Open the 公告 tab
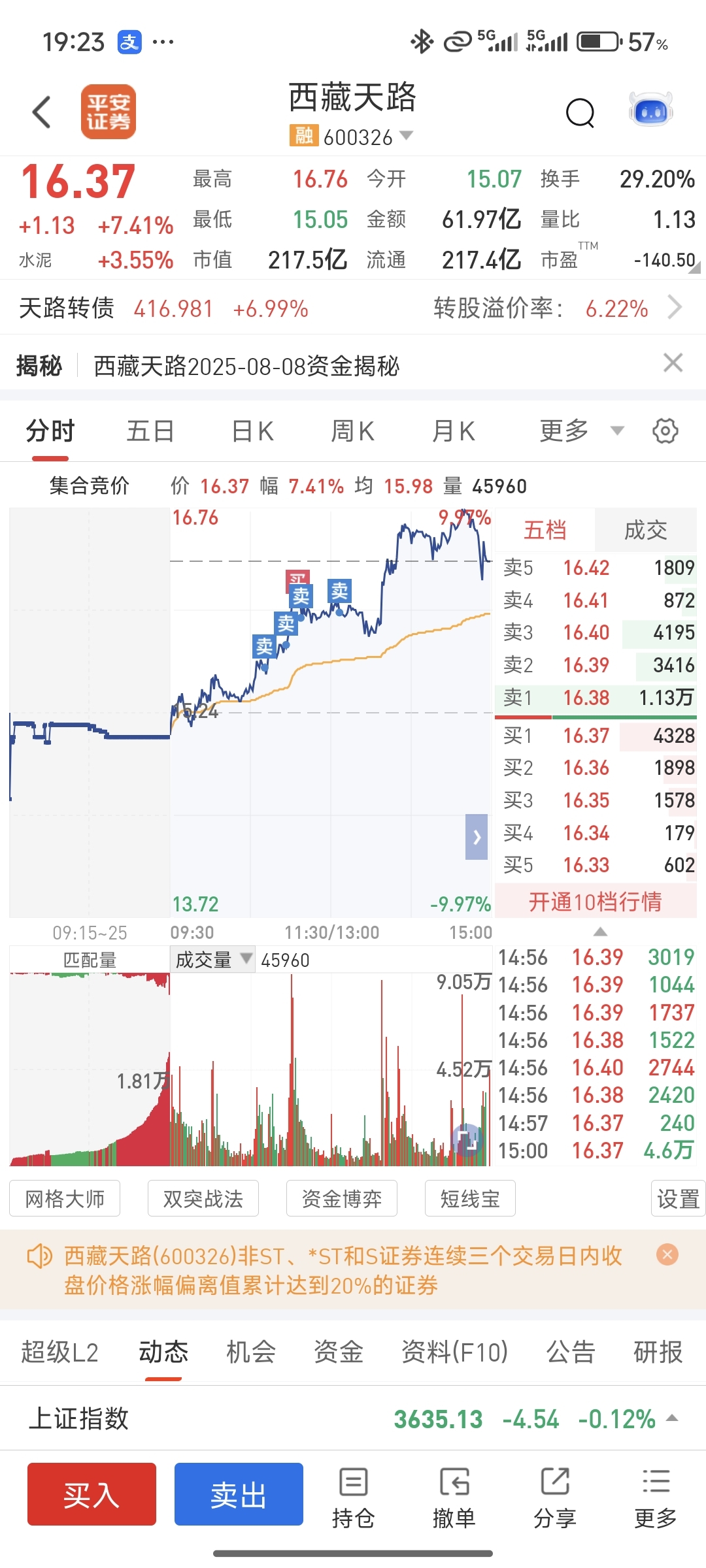Screen dimensions: 706x1568 (571, 1352)
